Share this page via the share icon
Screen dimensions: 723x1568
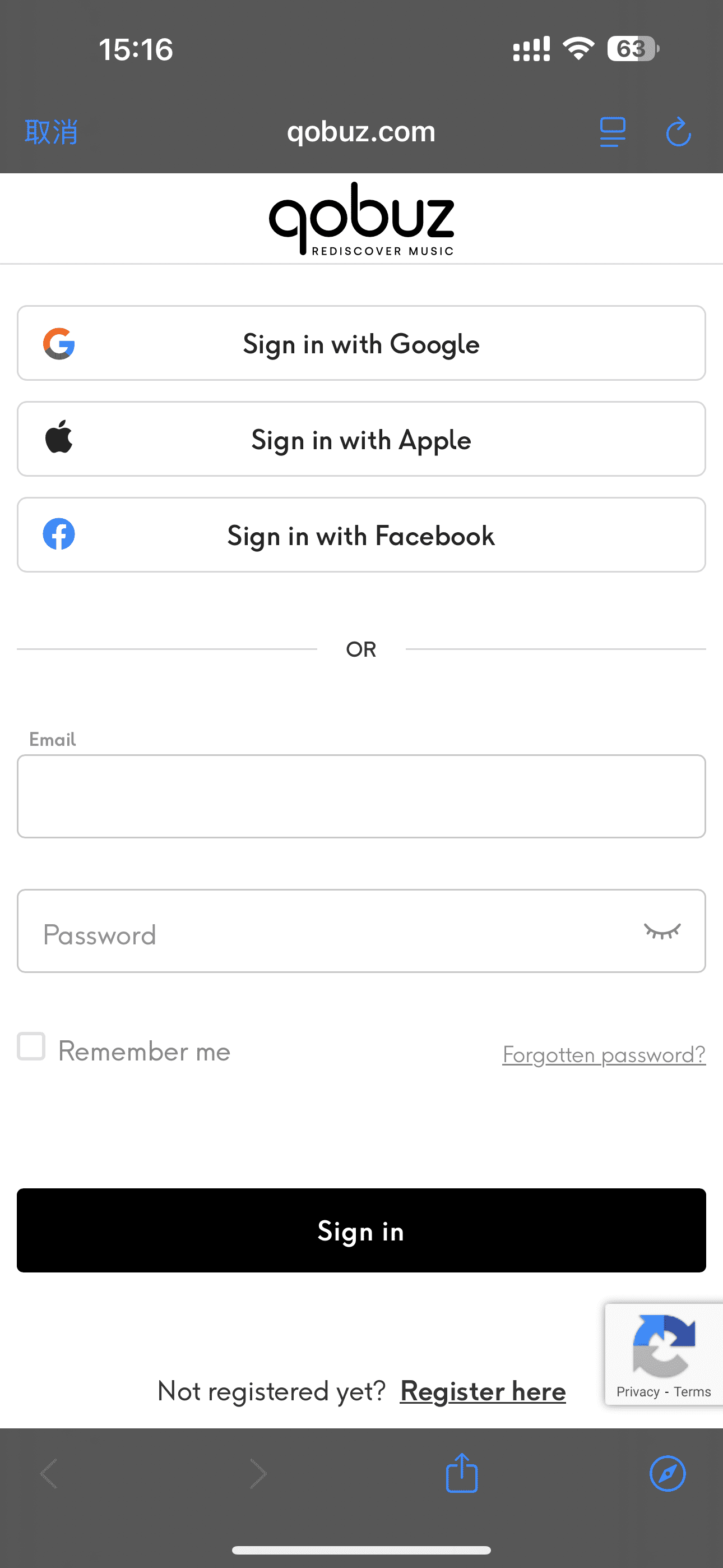(x=462, y=1473)
